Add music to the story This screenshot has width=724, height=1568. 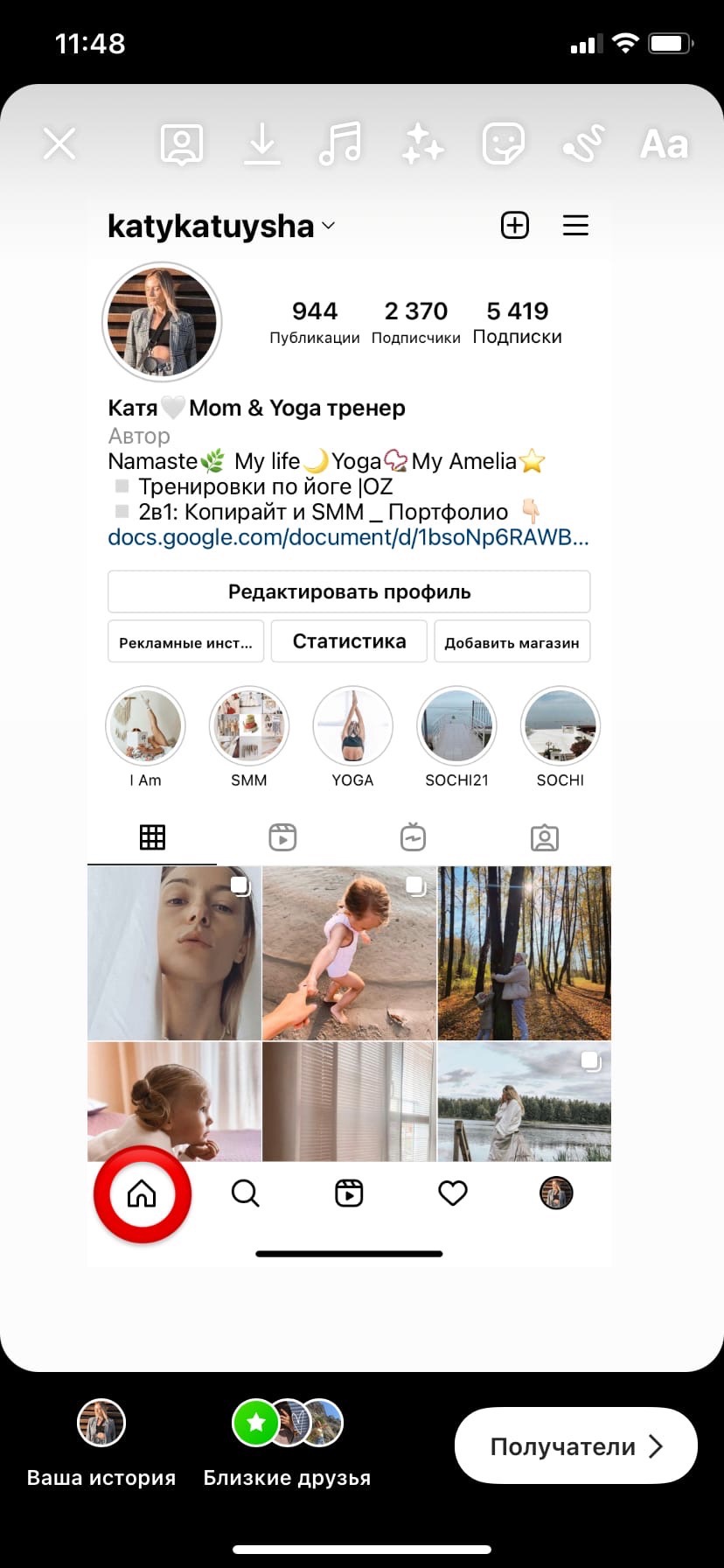(x=340, y=143)
